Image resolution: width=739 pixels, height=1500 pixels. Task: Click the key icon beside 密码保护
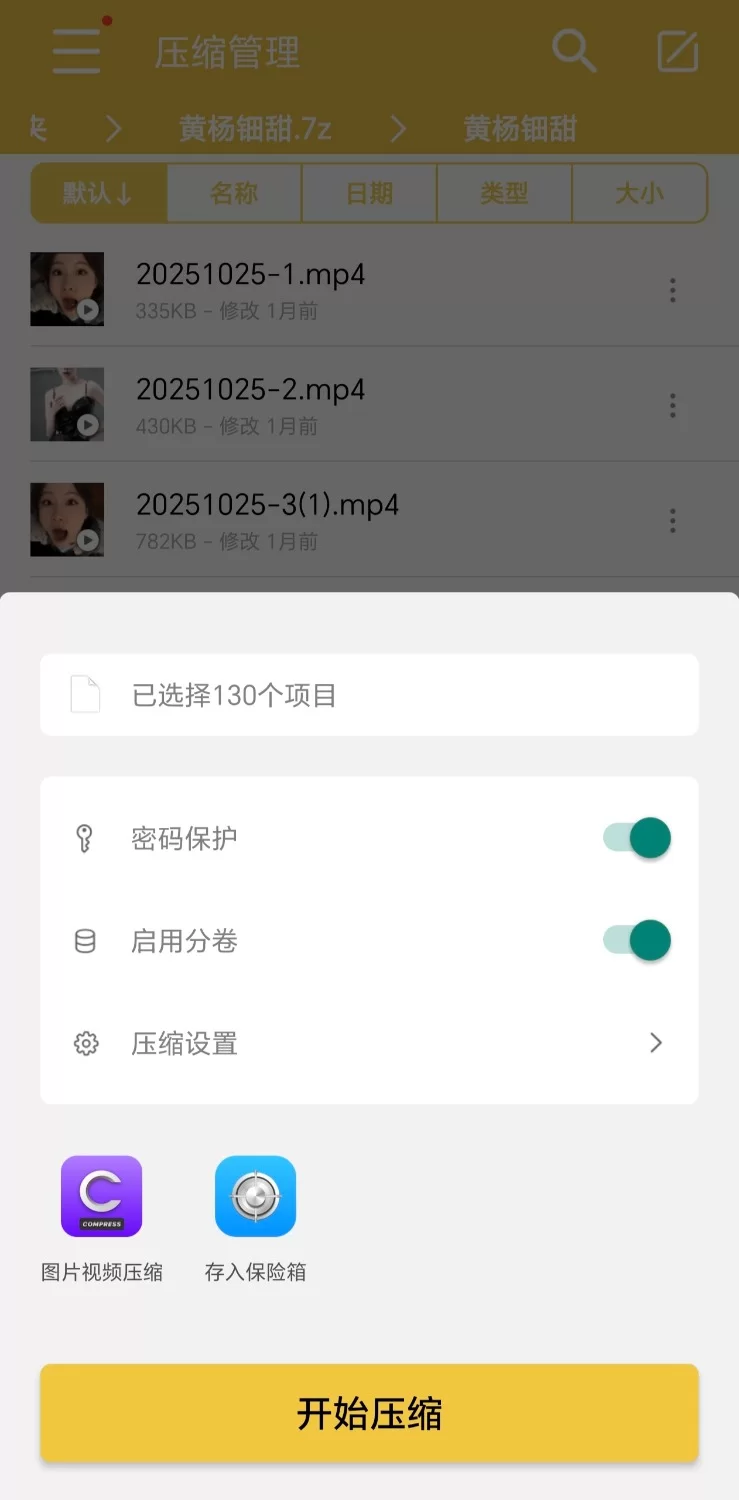pos(86,838)
